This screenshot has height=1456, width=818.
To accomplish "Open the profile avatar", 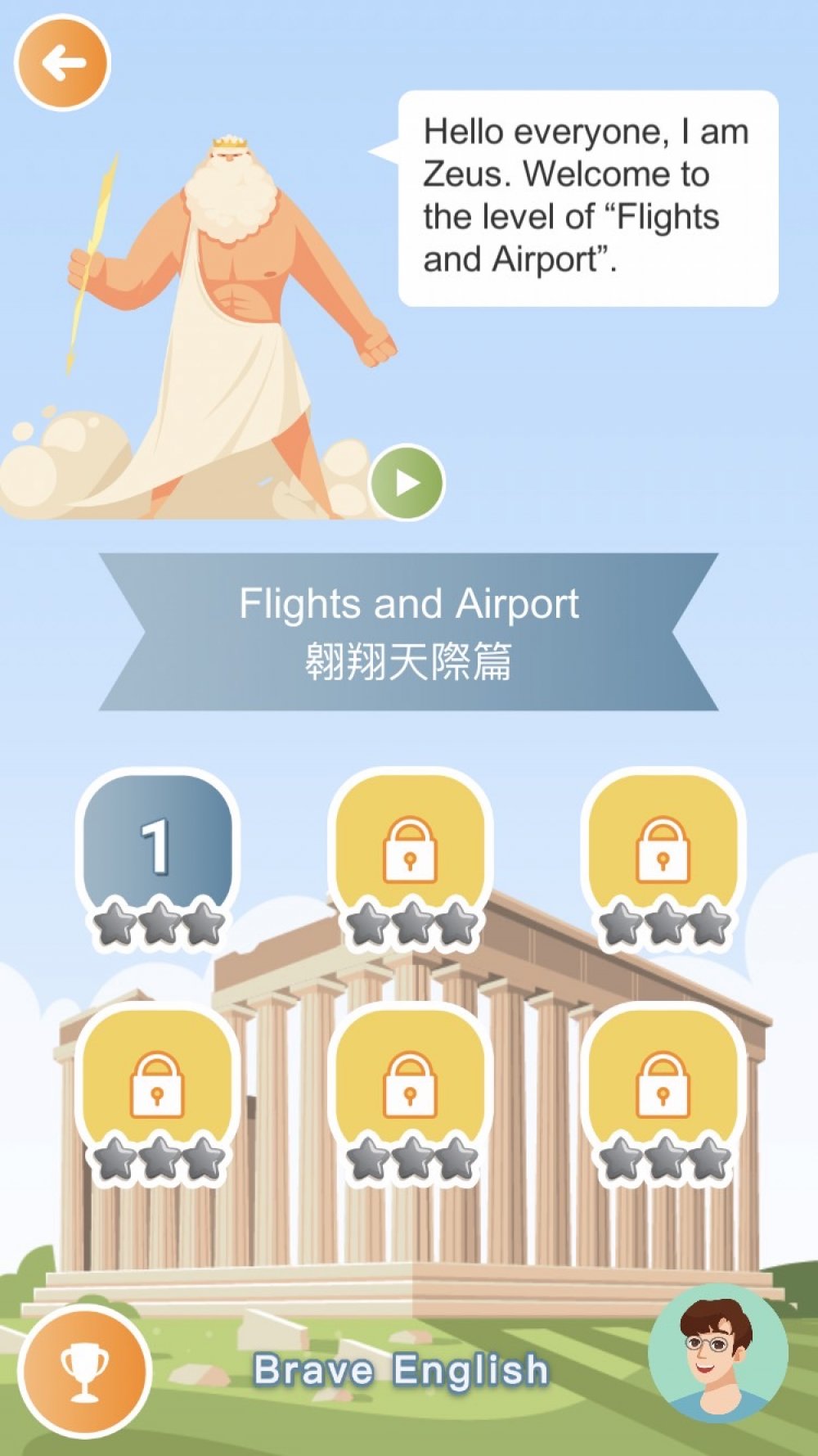I will click(717, 1354).
